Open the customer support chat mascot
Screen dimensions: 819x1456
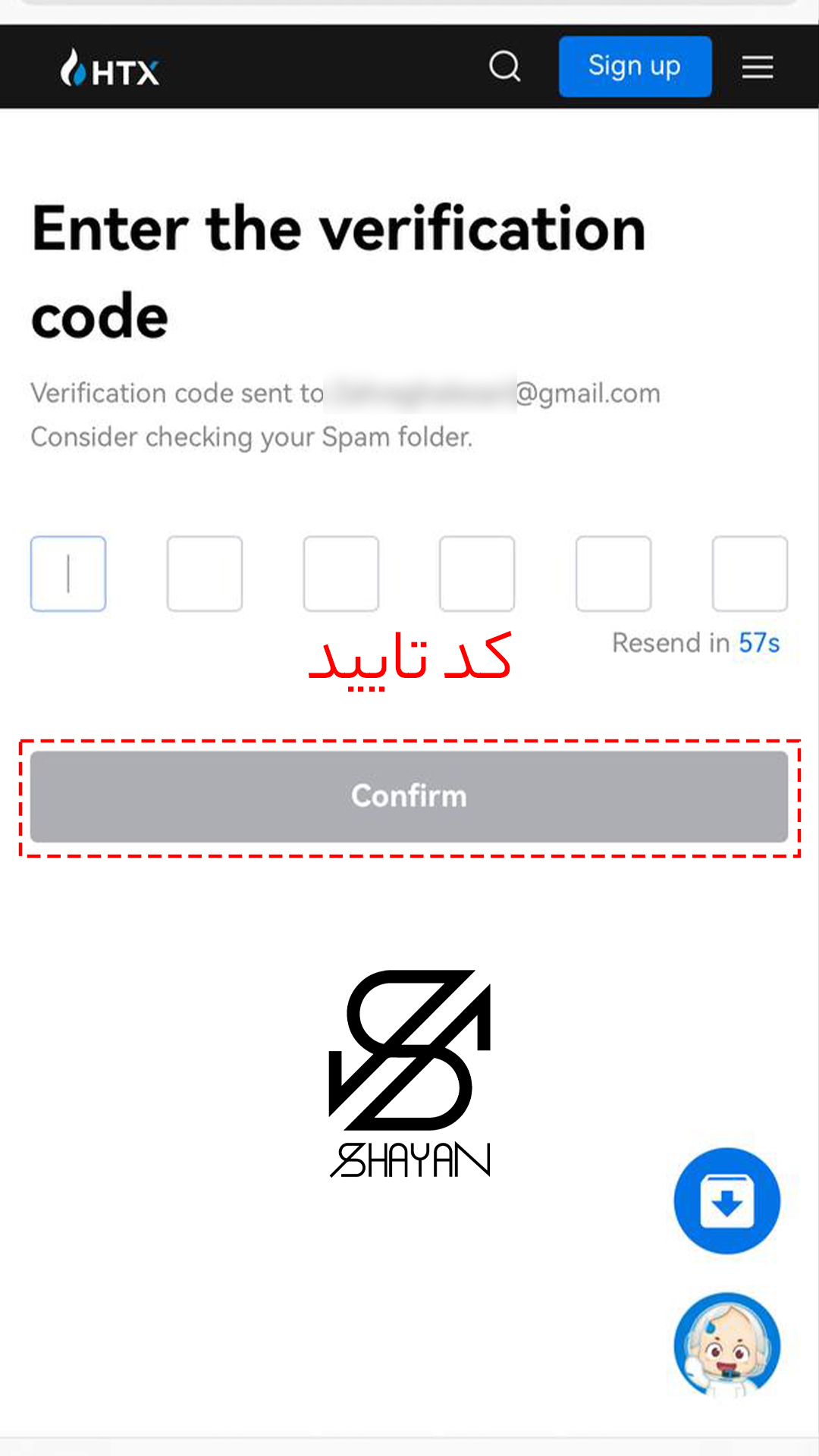coord(726,1345)
